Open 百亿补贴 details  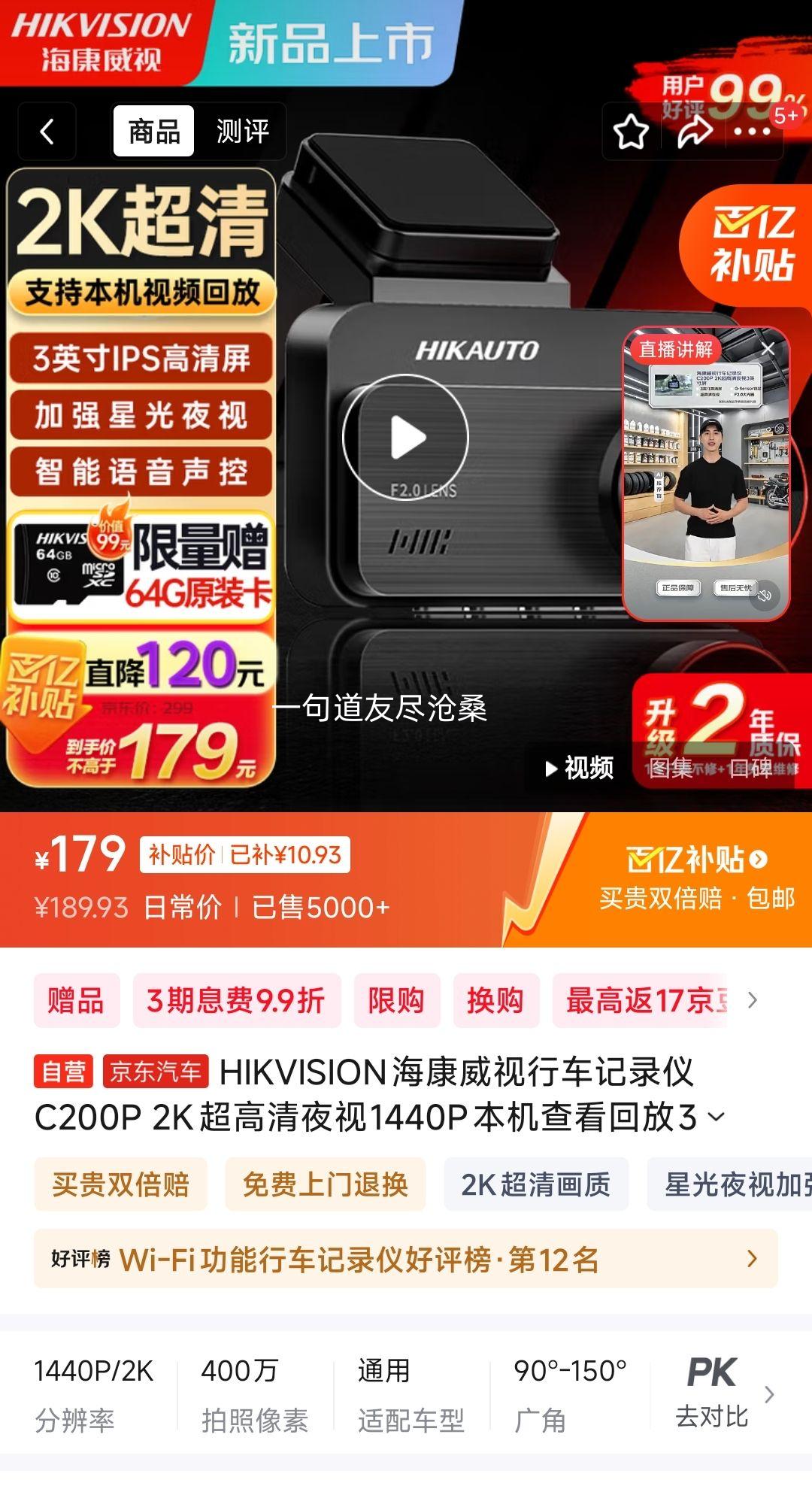[x=697, y=860]
